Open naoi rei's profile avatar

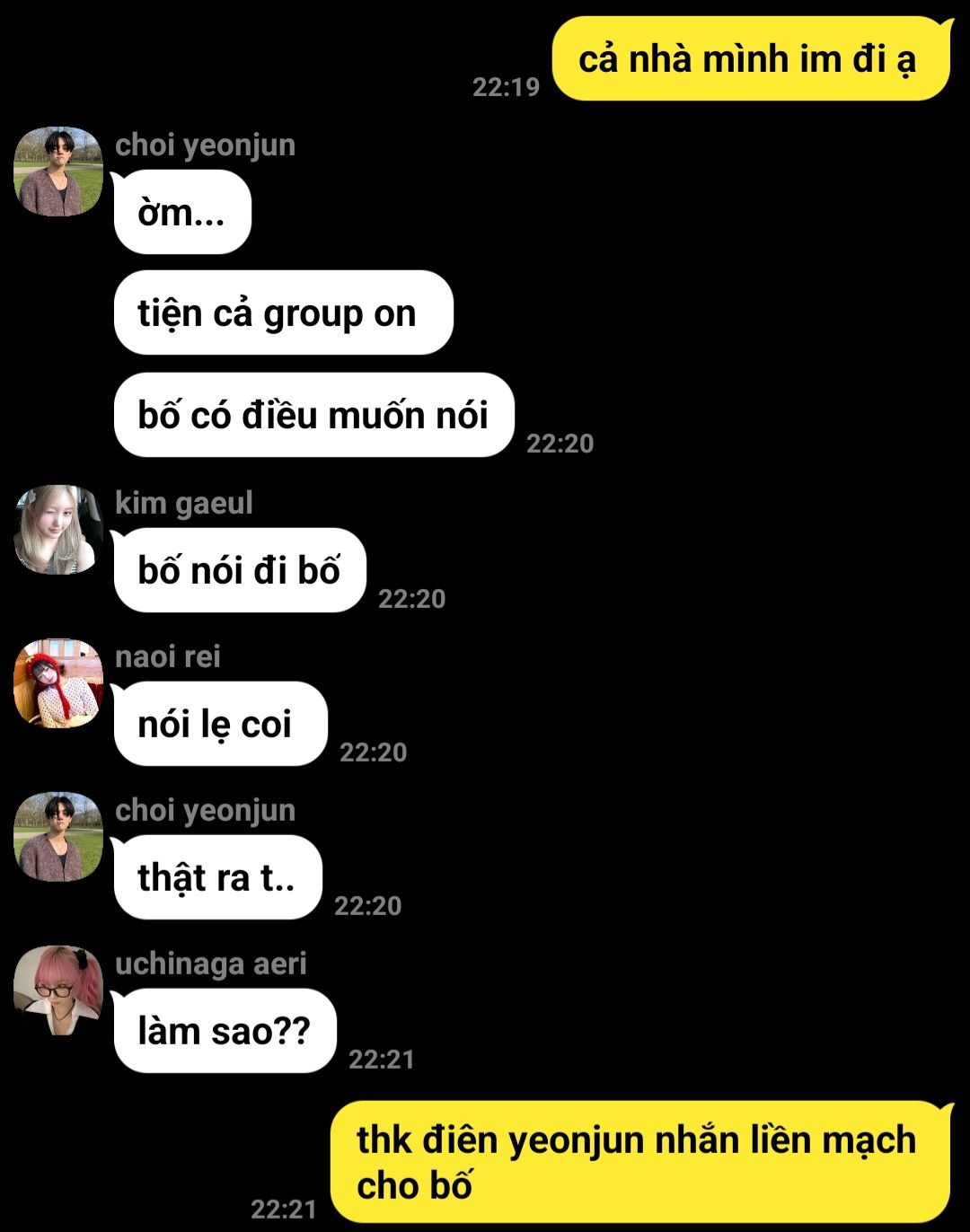pos(58,683)
